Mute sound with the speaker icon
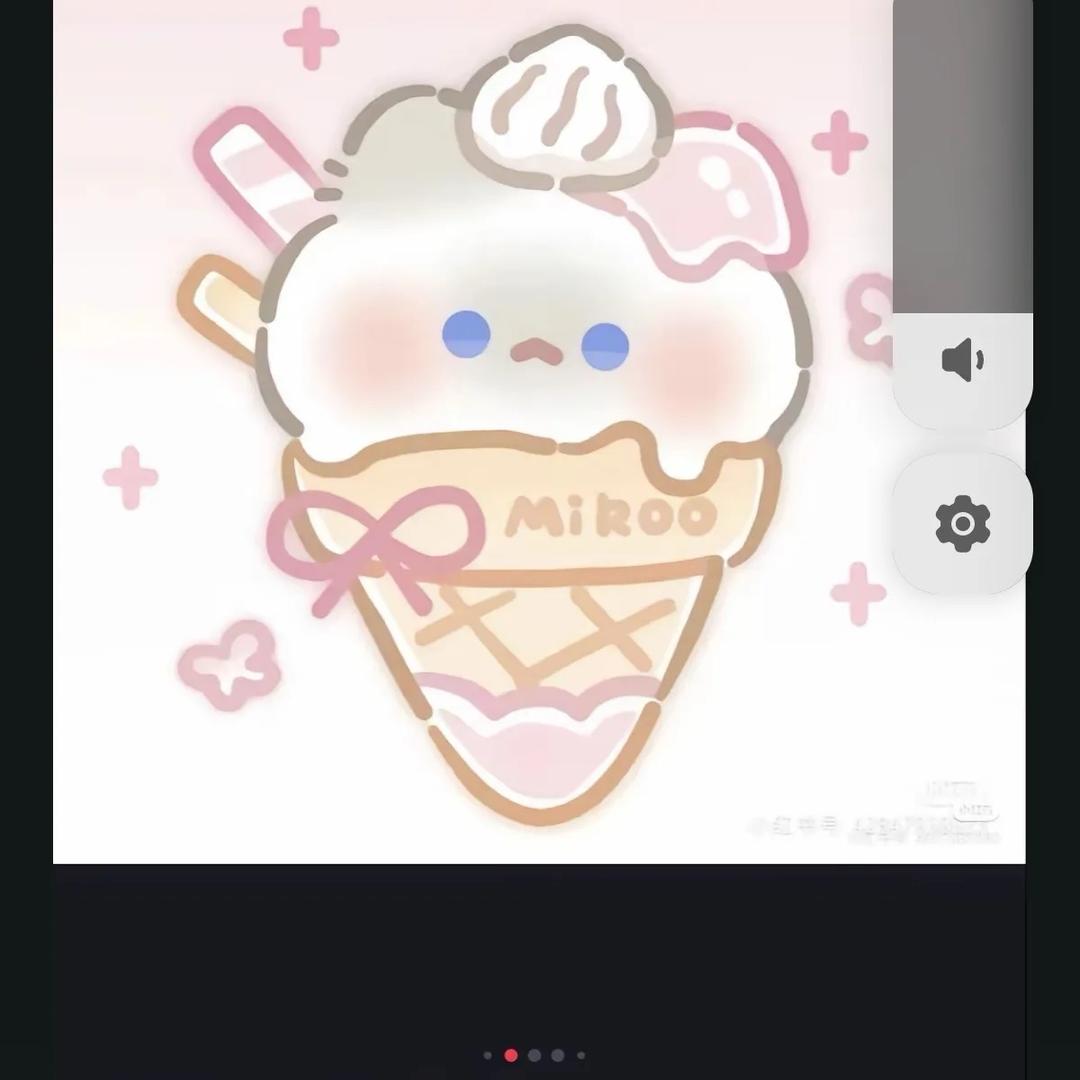Image resolution: width=1080 pixels, height=1080 pixels. (962, 360)
